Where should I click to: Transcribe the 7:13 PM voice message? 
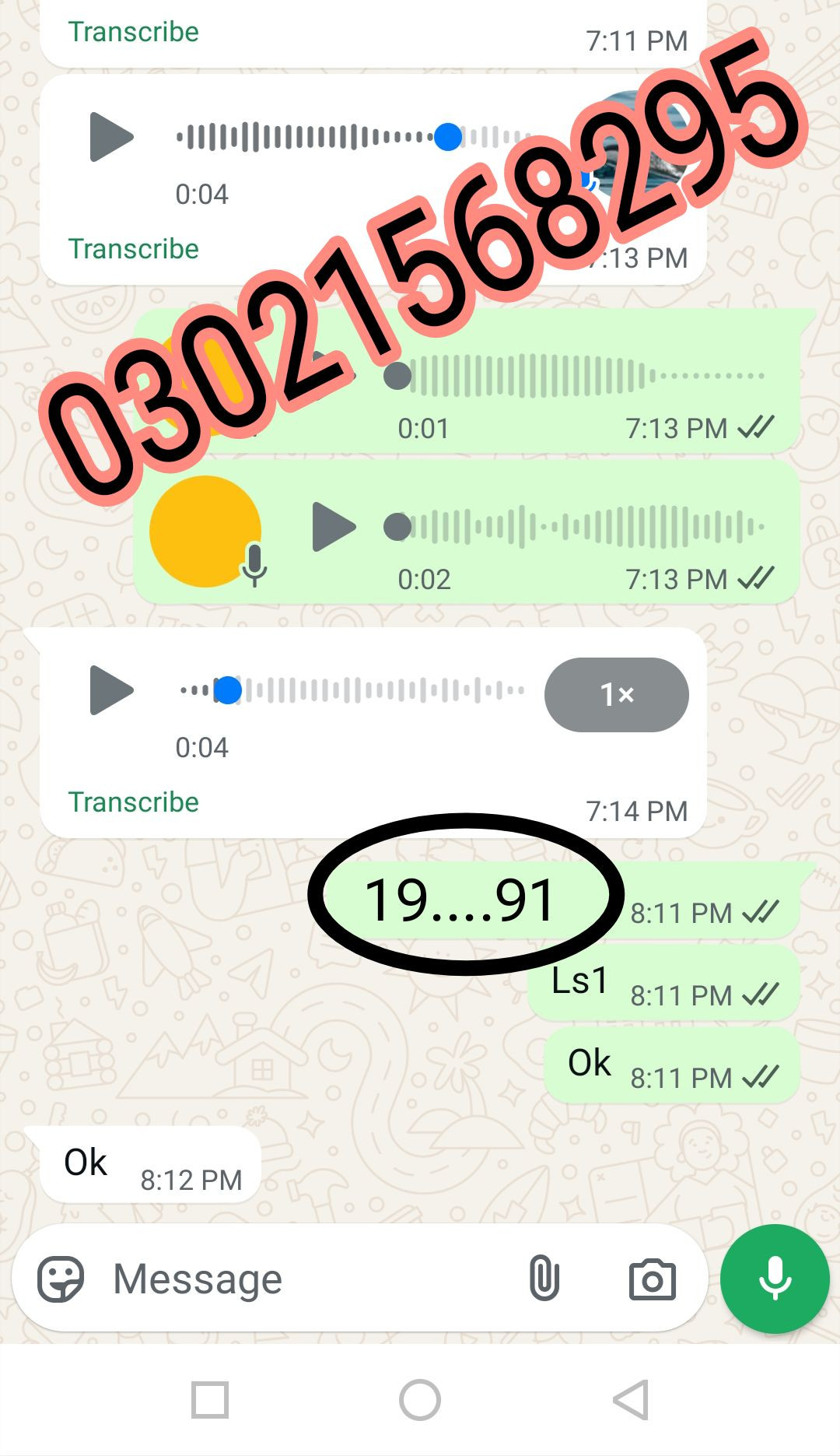pyautogui.click(x=133, y=248)
